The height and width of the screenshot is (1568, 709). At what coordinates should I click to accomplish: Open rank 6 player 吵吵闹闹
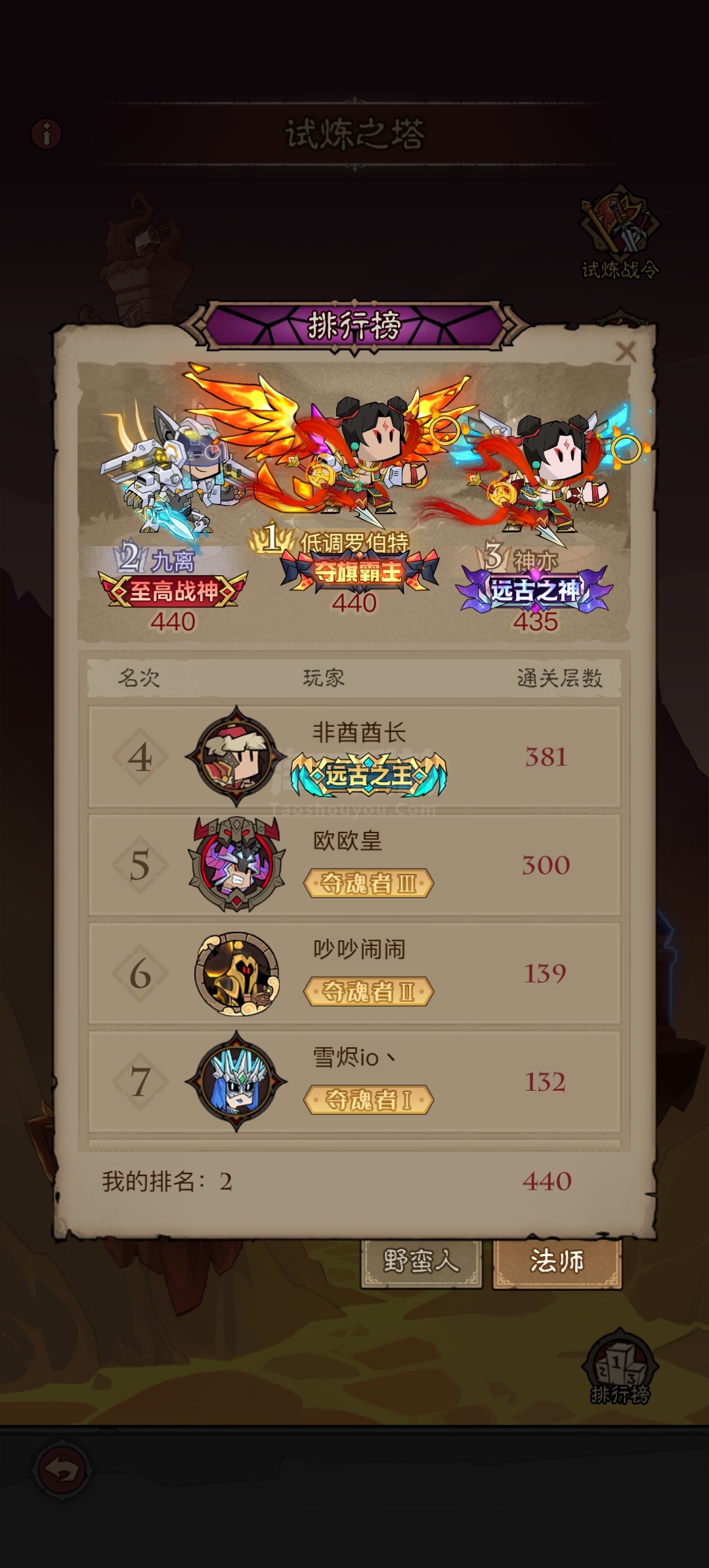coord(354,973)
